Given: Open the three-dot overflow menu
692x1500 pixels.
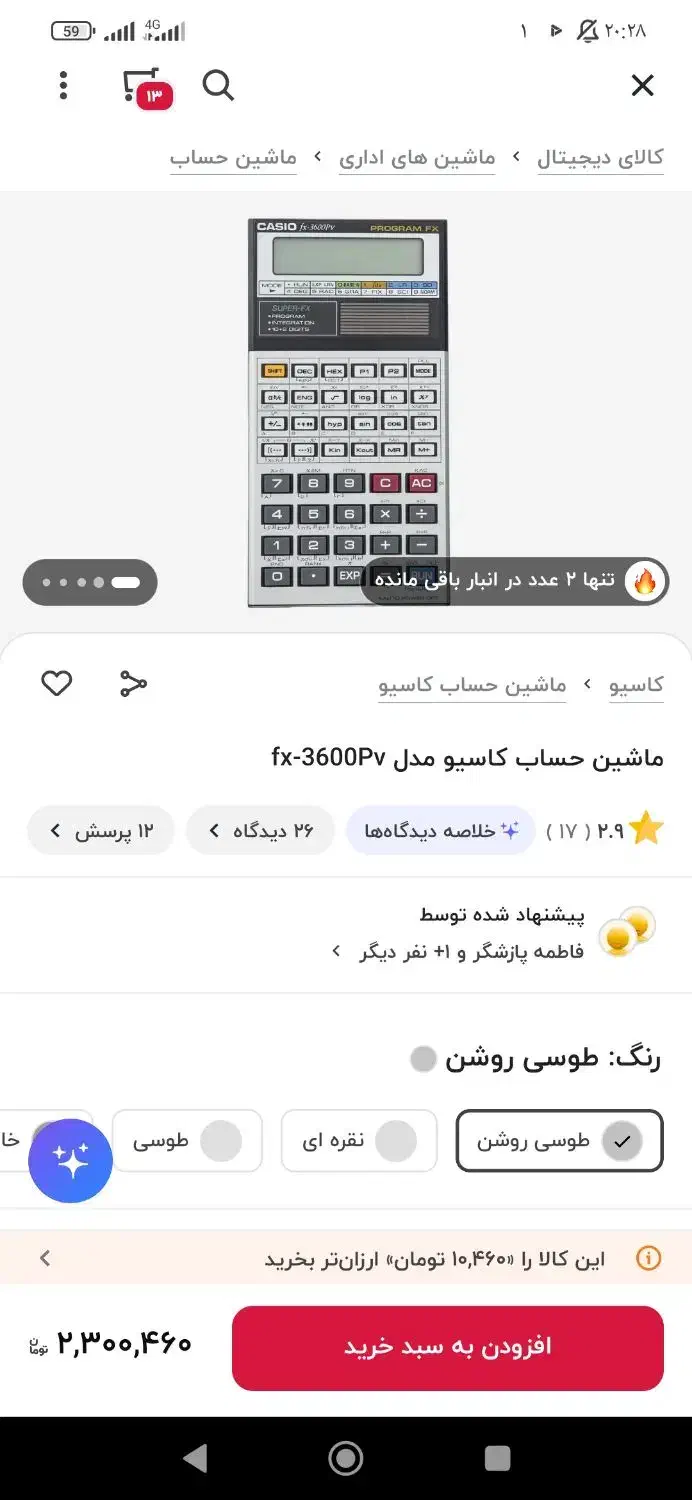Looking at the screenshot, I should point(63,86).
